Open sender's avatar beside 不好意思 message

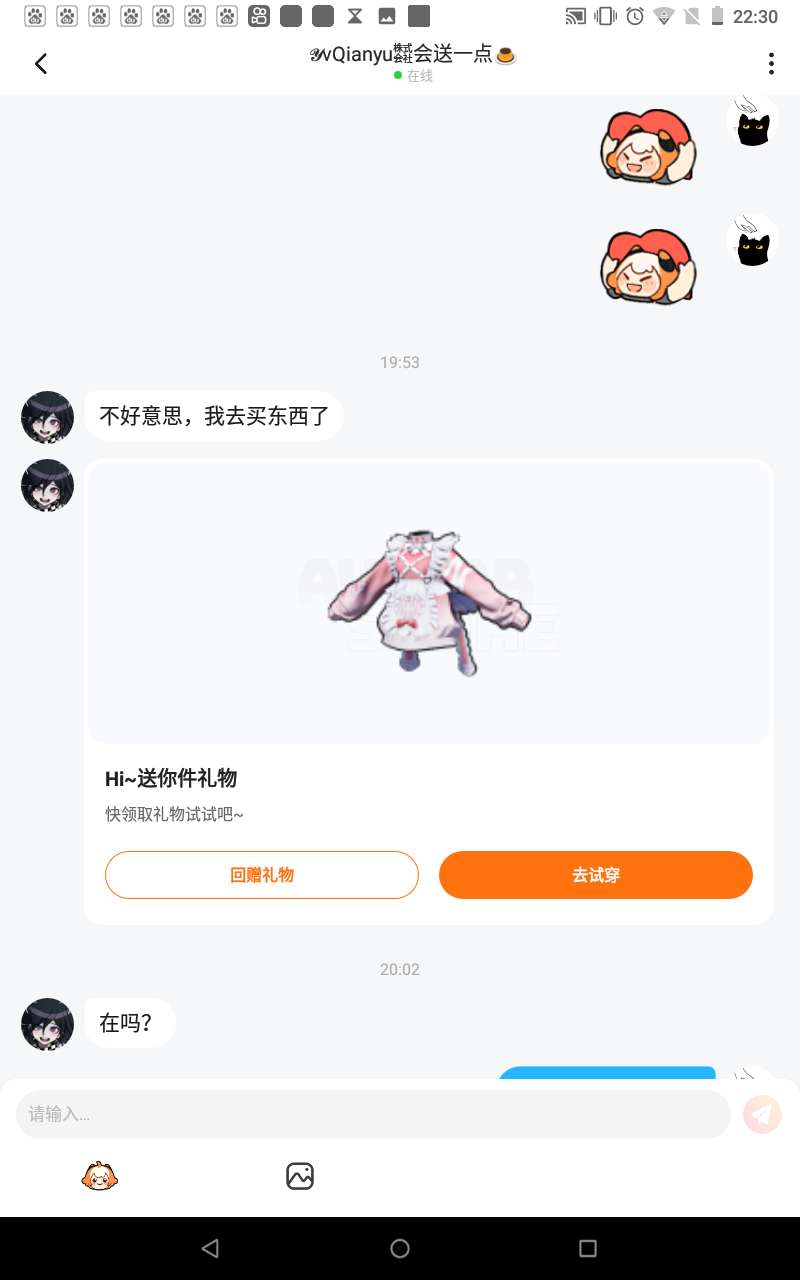[47, 417]
